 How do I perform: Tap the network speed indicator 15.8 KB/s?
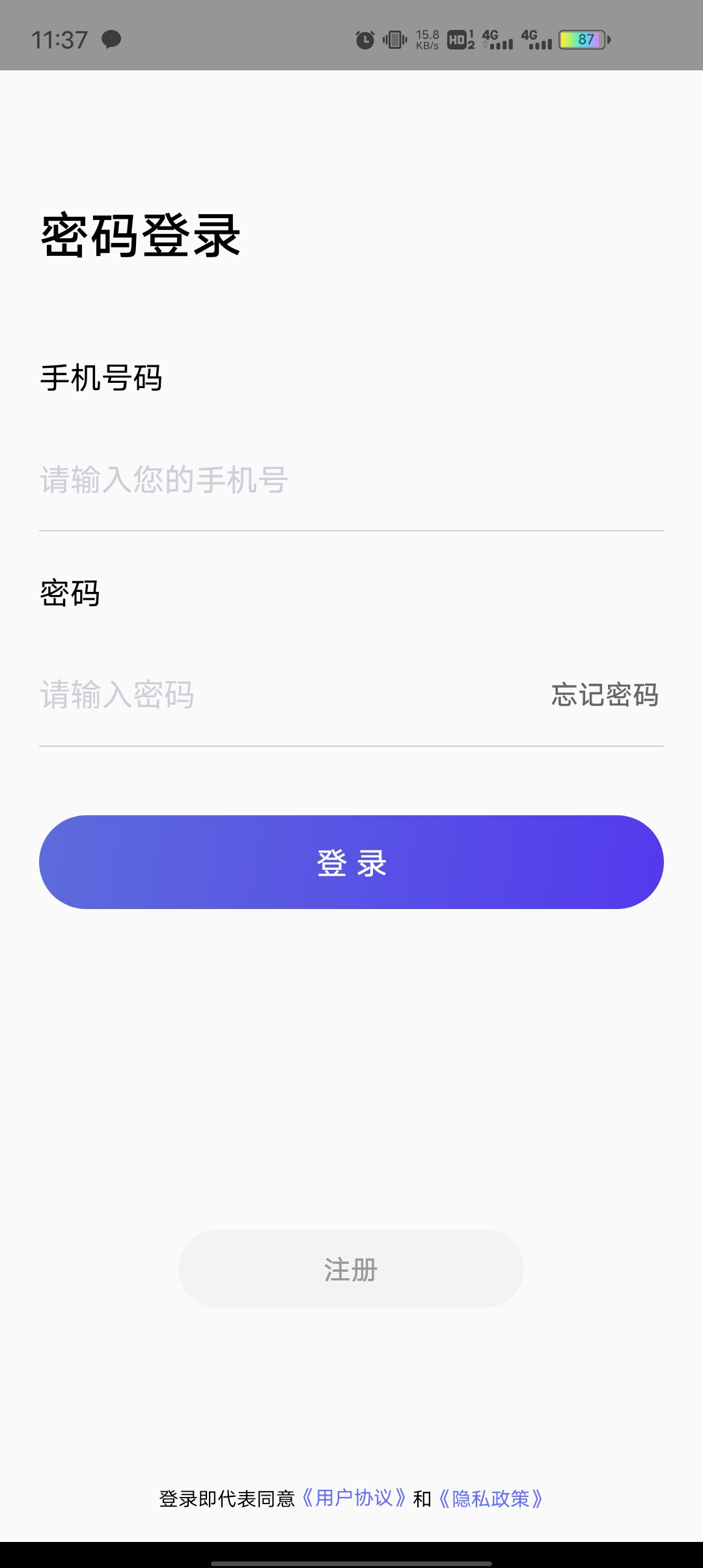426,40
